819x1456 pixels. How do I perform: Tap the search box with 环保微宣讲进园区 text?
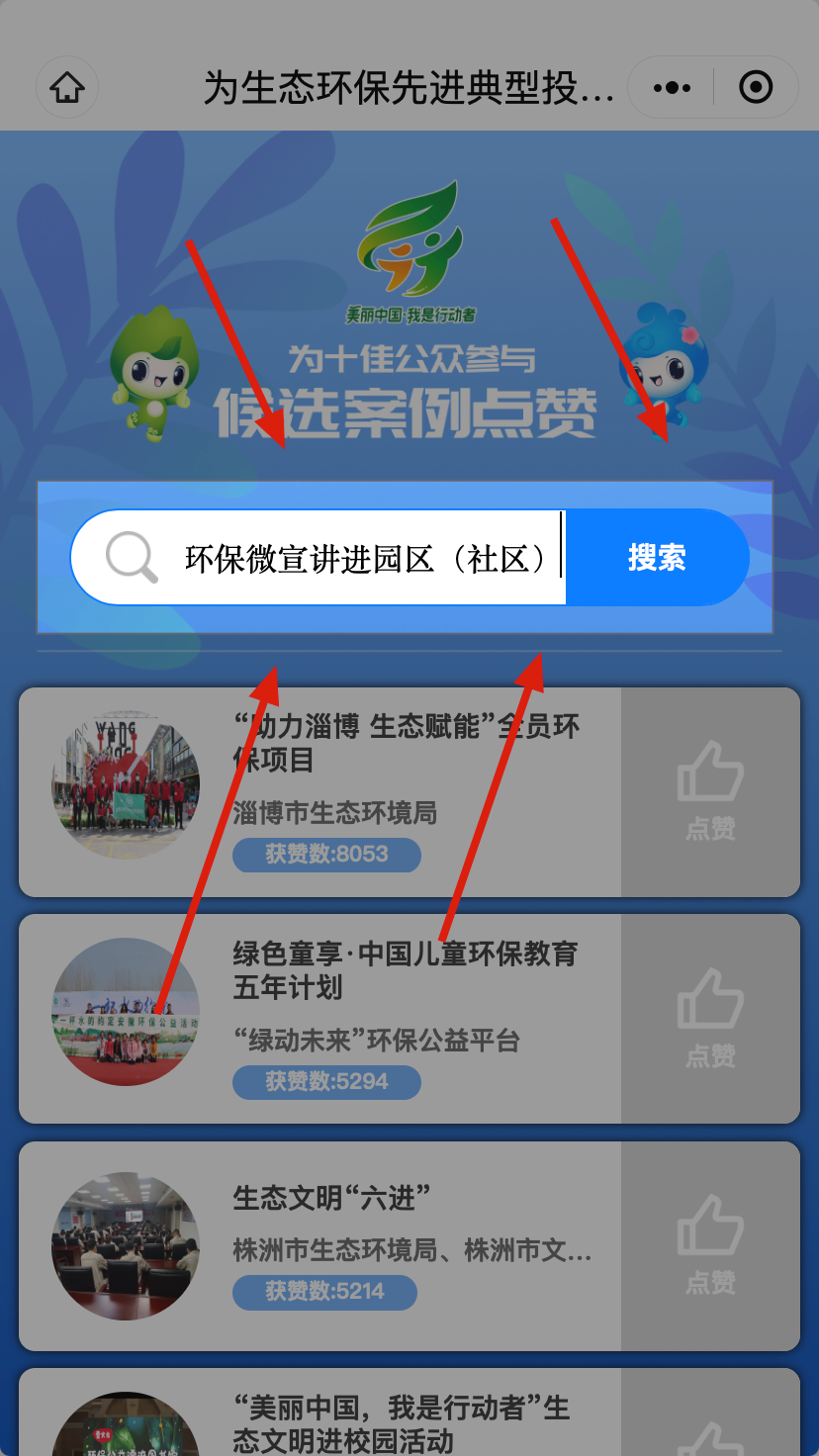(x=318, y=558)
